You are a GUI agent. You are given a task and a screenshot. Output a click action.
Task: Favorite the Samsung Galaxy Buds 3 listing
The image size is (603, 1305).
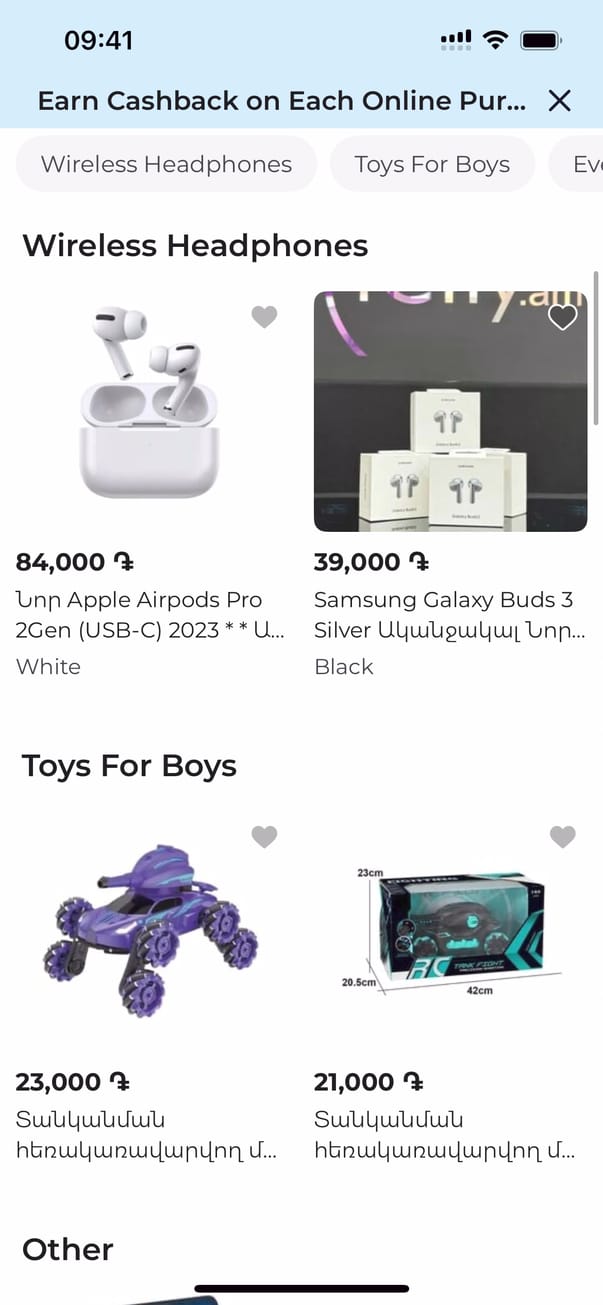tap(563, 317)
